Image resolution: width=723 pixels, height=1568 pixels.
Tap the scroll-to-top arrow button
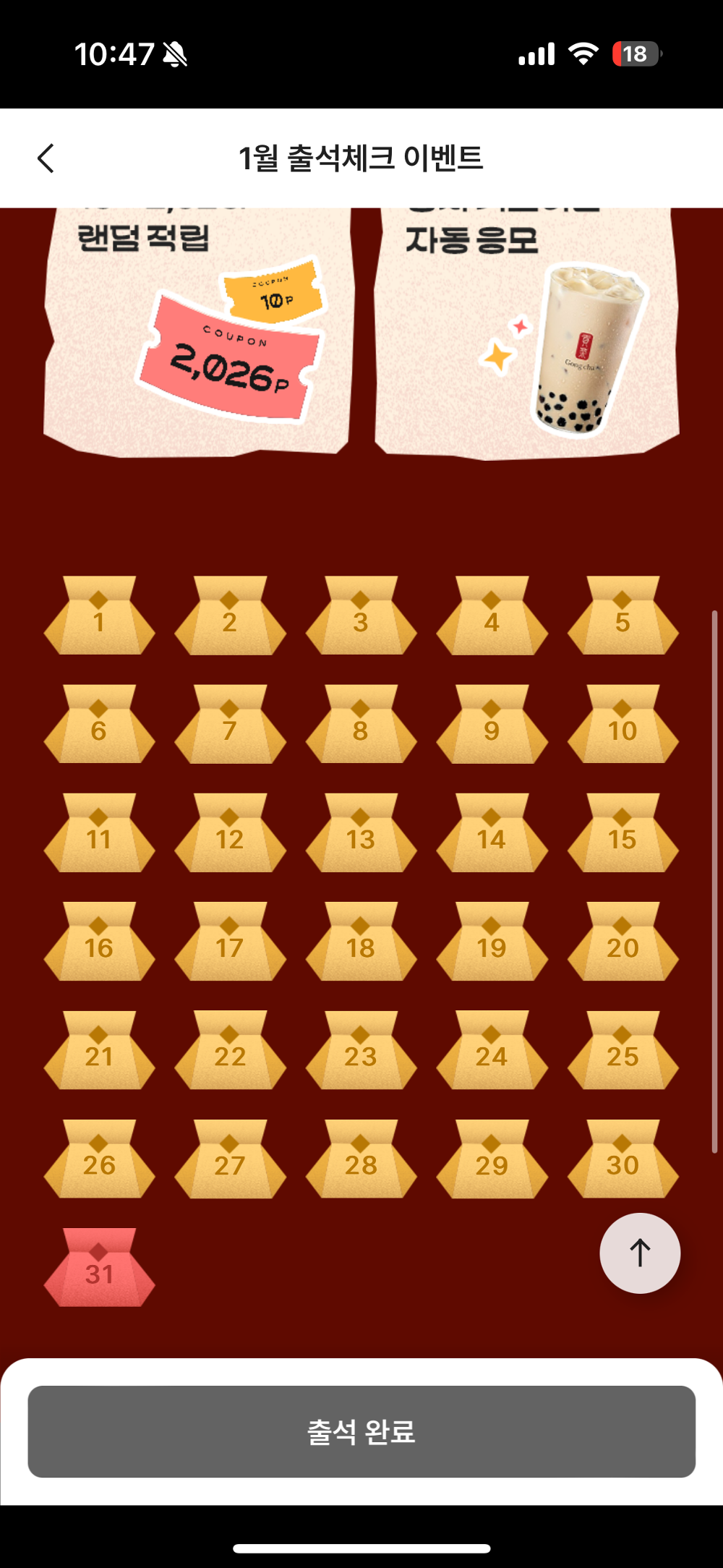pyautogui.click(x=640, y=1253)
